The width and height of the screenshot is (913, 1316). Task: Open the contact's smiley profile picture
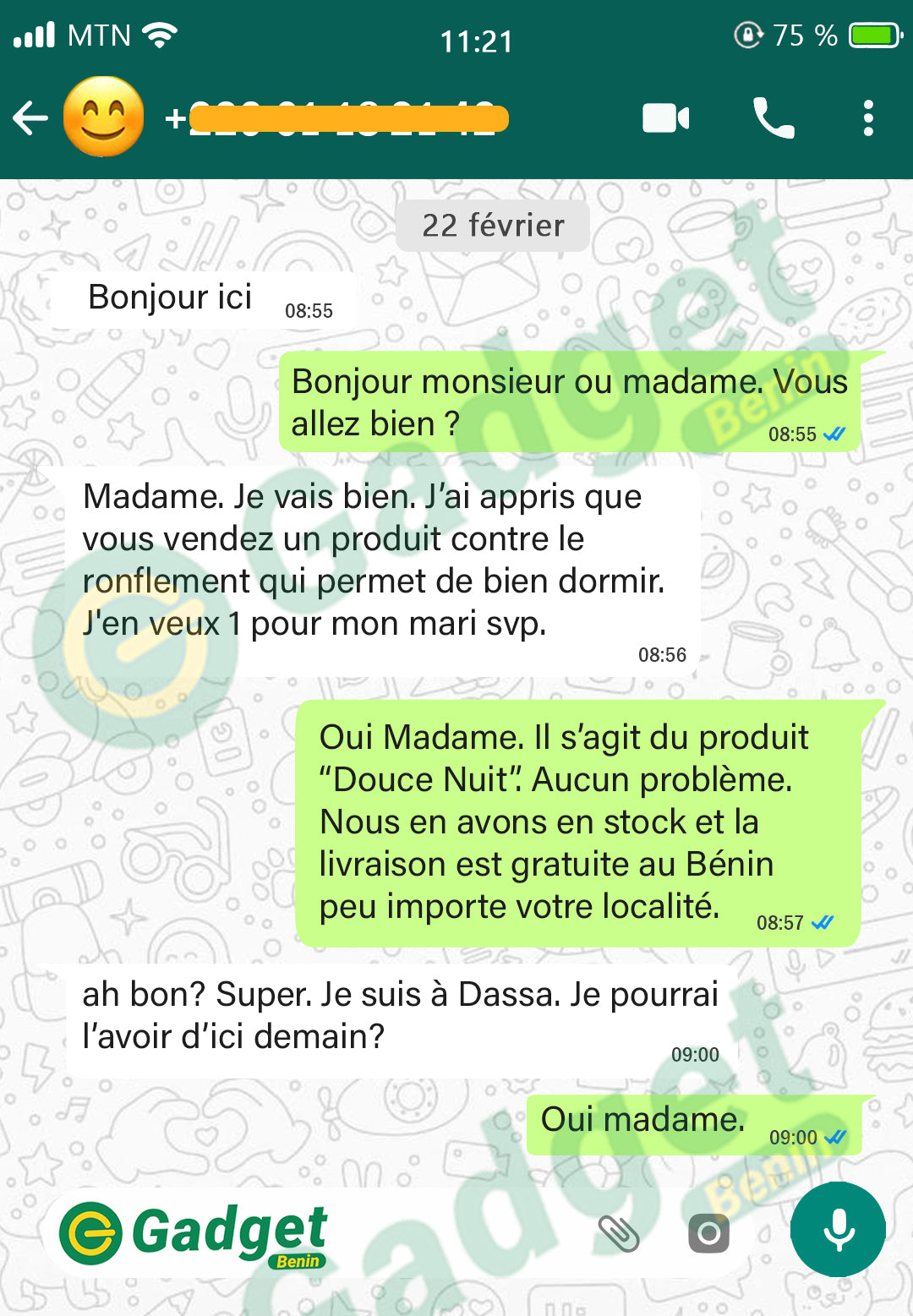103,117
